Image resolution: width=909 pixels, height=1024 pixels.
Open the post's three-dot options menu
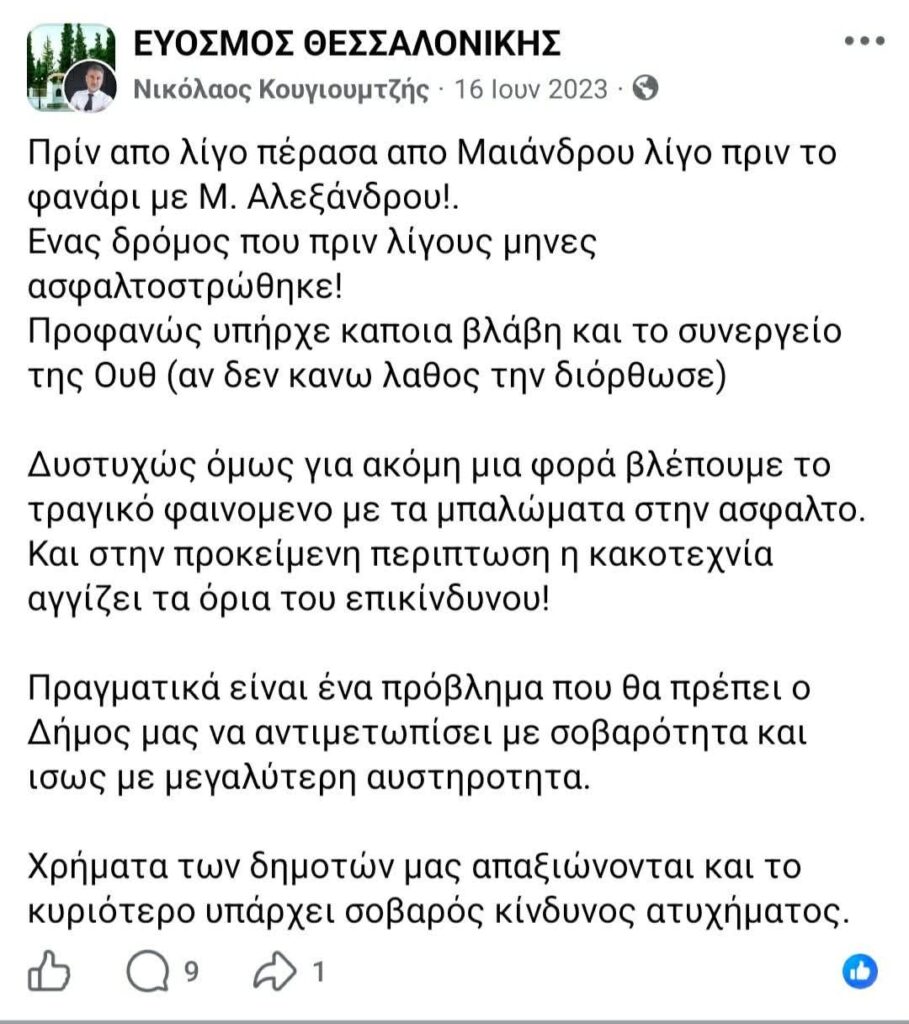pos(864,41)
